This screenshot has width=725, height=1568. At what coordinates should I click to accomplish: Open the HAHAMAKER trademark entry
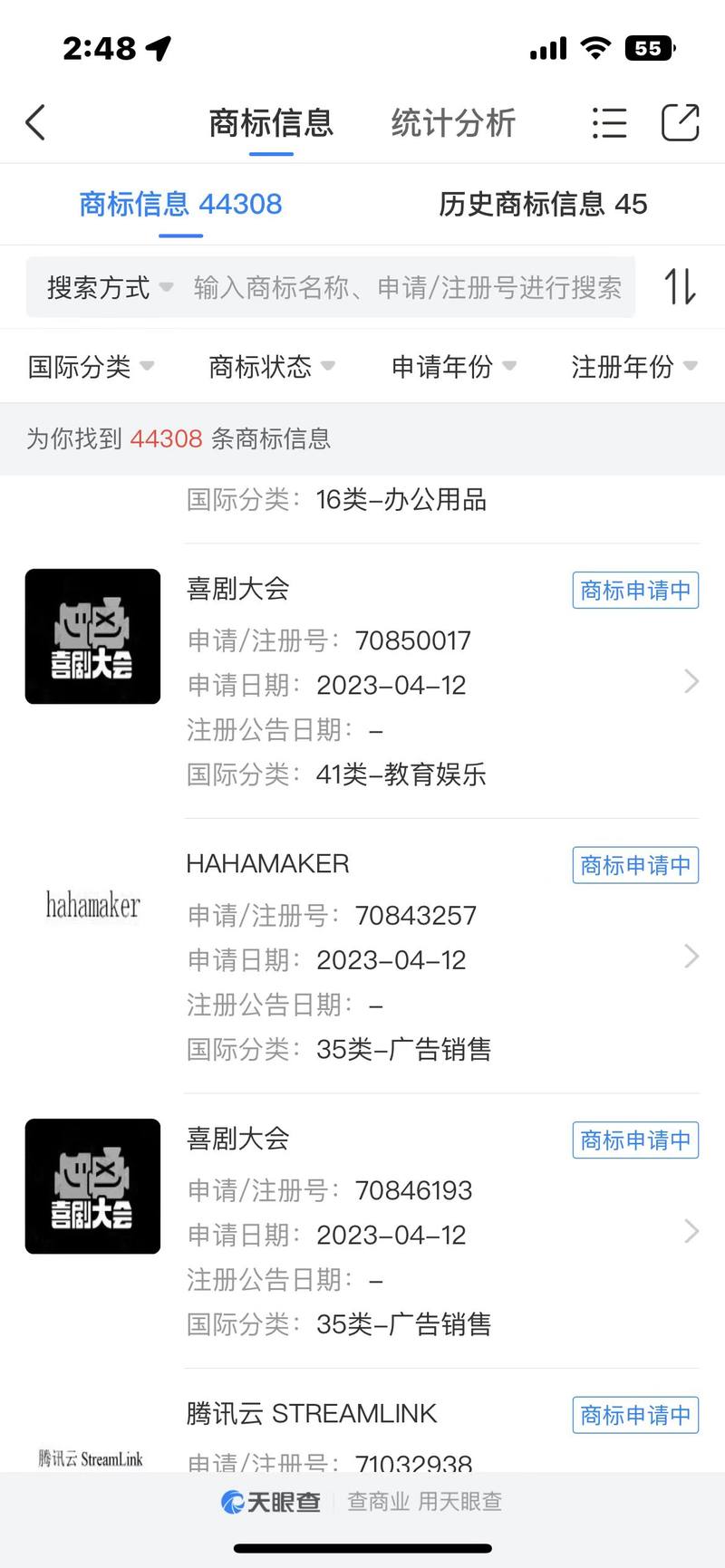click(362, 957)
